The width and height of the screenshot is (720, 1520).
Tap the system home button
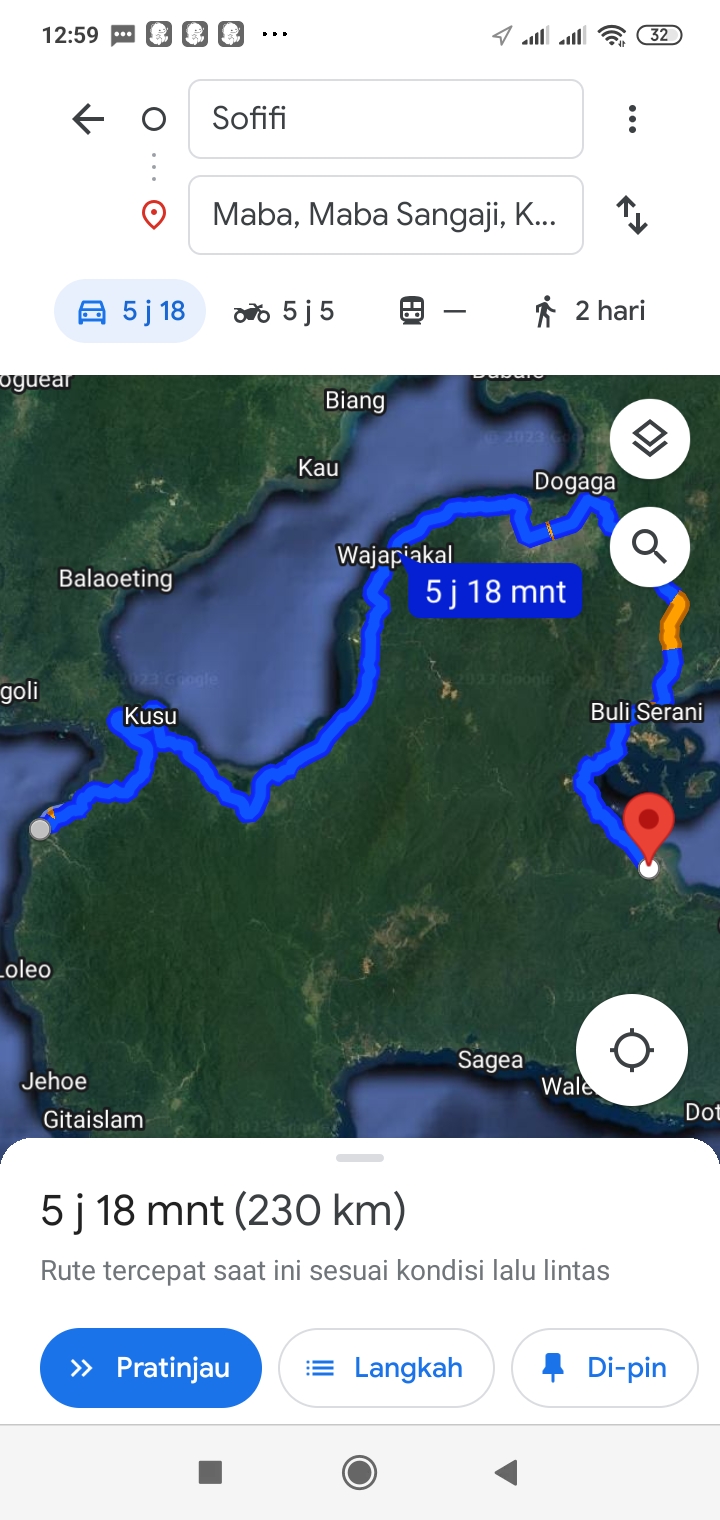point(359,1472)
